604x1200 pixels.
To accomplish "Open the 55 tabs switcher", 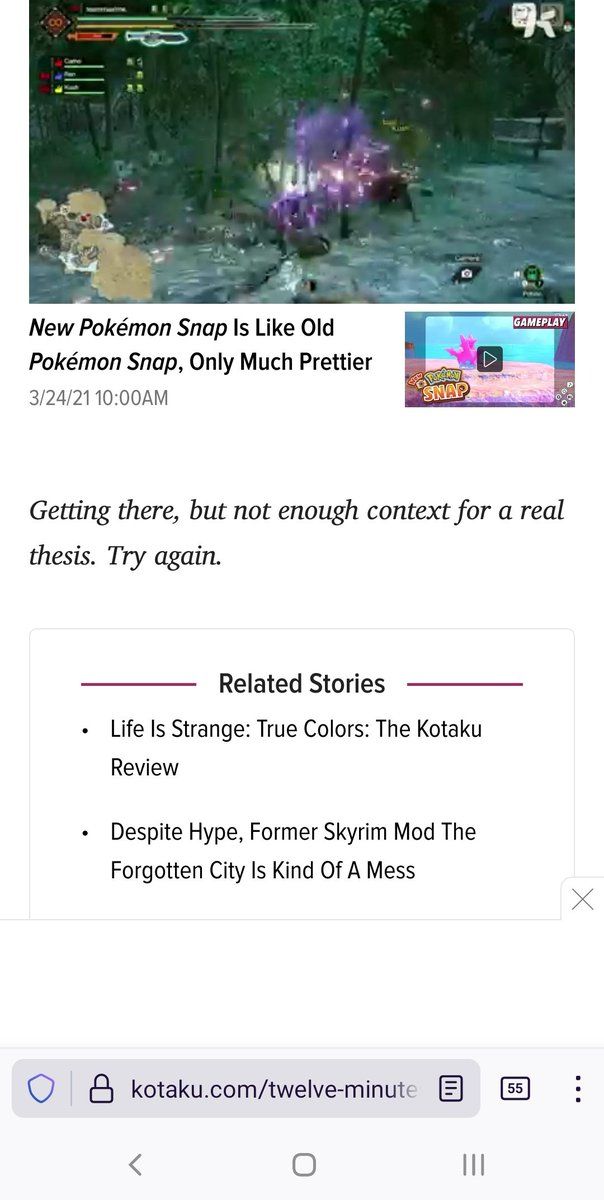I will 515,1089.
